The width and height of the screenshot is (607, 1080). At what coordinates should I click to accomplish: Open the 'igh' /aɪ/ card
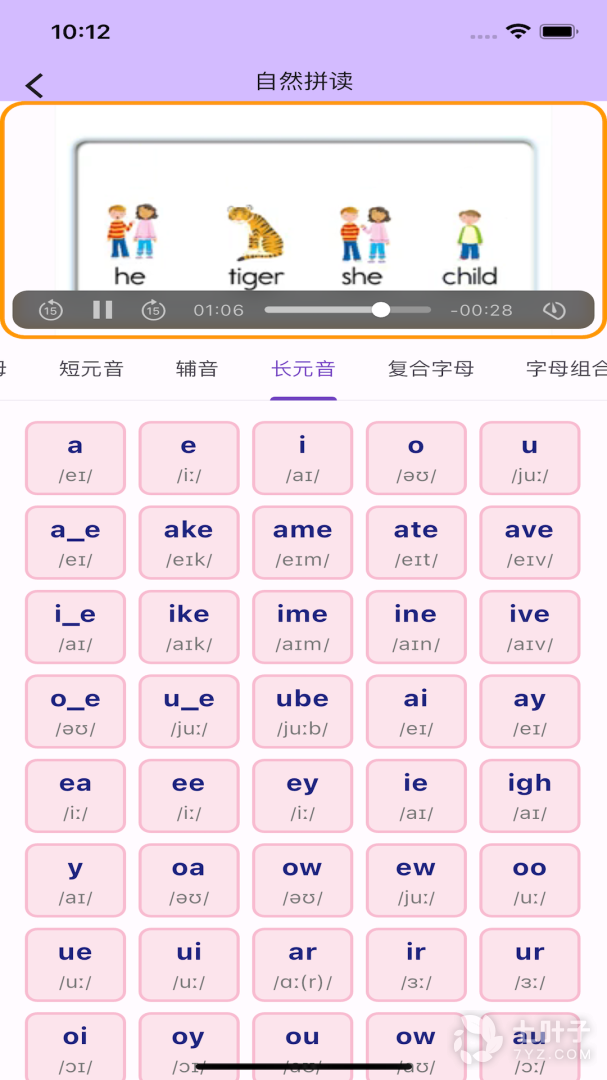point(529,796)
